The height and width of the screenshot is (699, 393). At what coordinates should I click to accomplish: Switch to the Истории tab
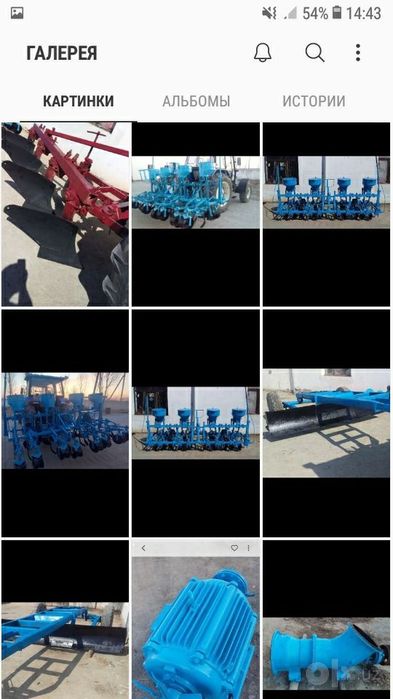[314, 101]
